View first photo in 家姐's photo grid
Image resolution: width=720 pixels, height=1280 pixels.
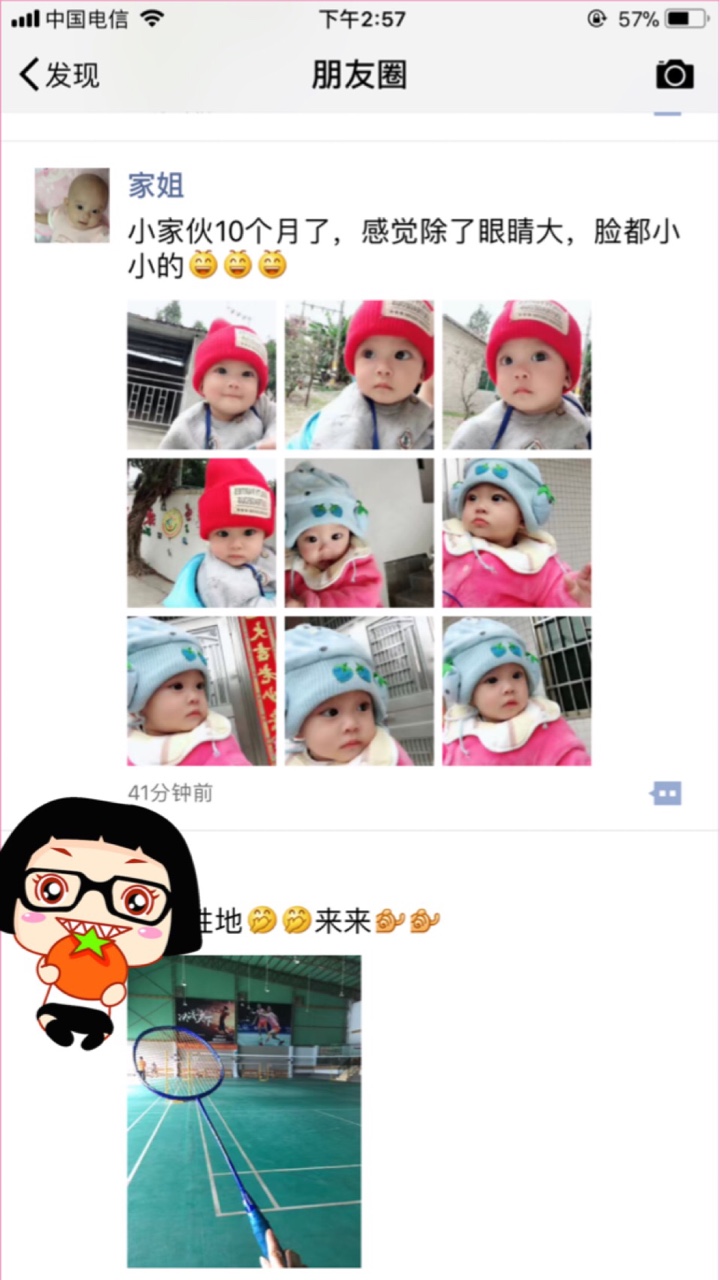tap(201, 375)
